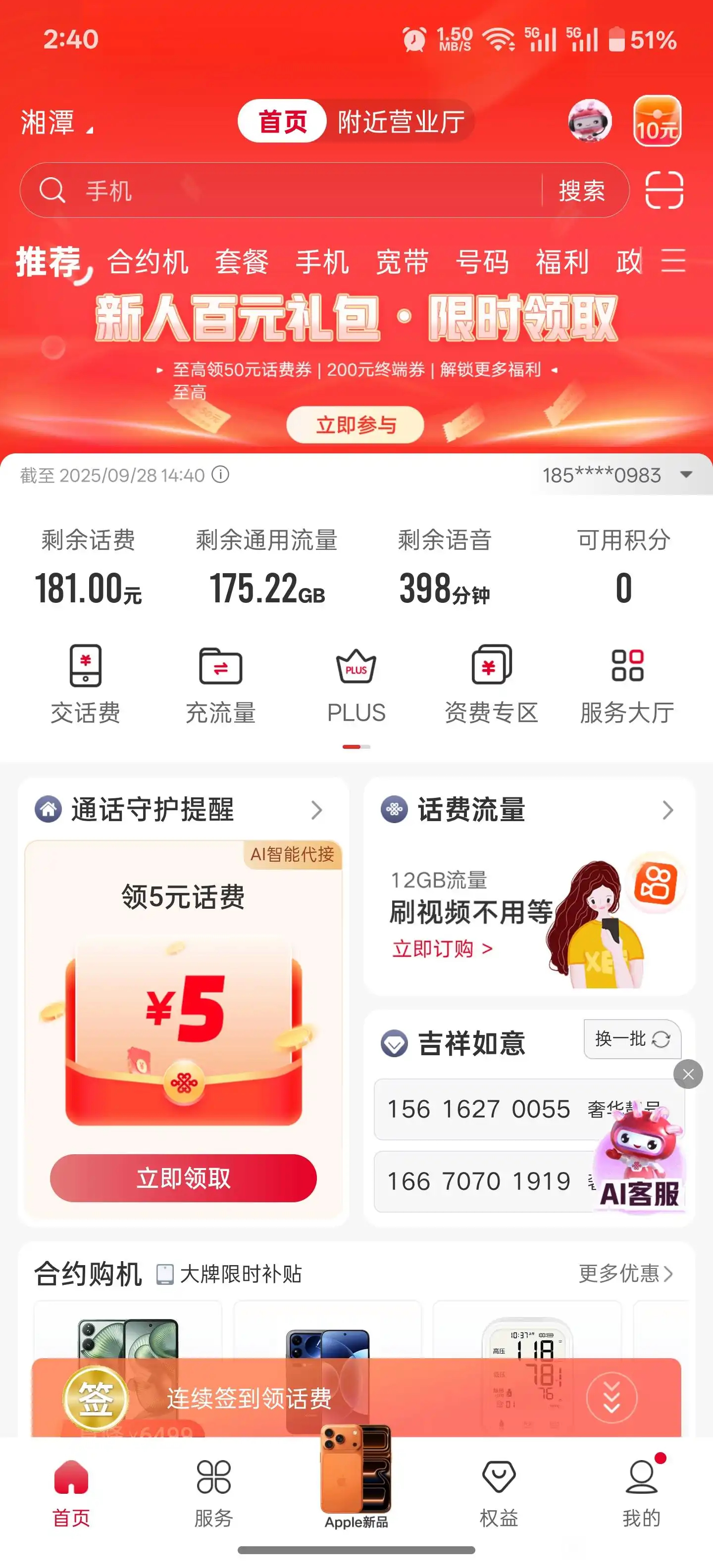Go to the 我的 tab
713x1568 pixels.
click(641, 1494)
